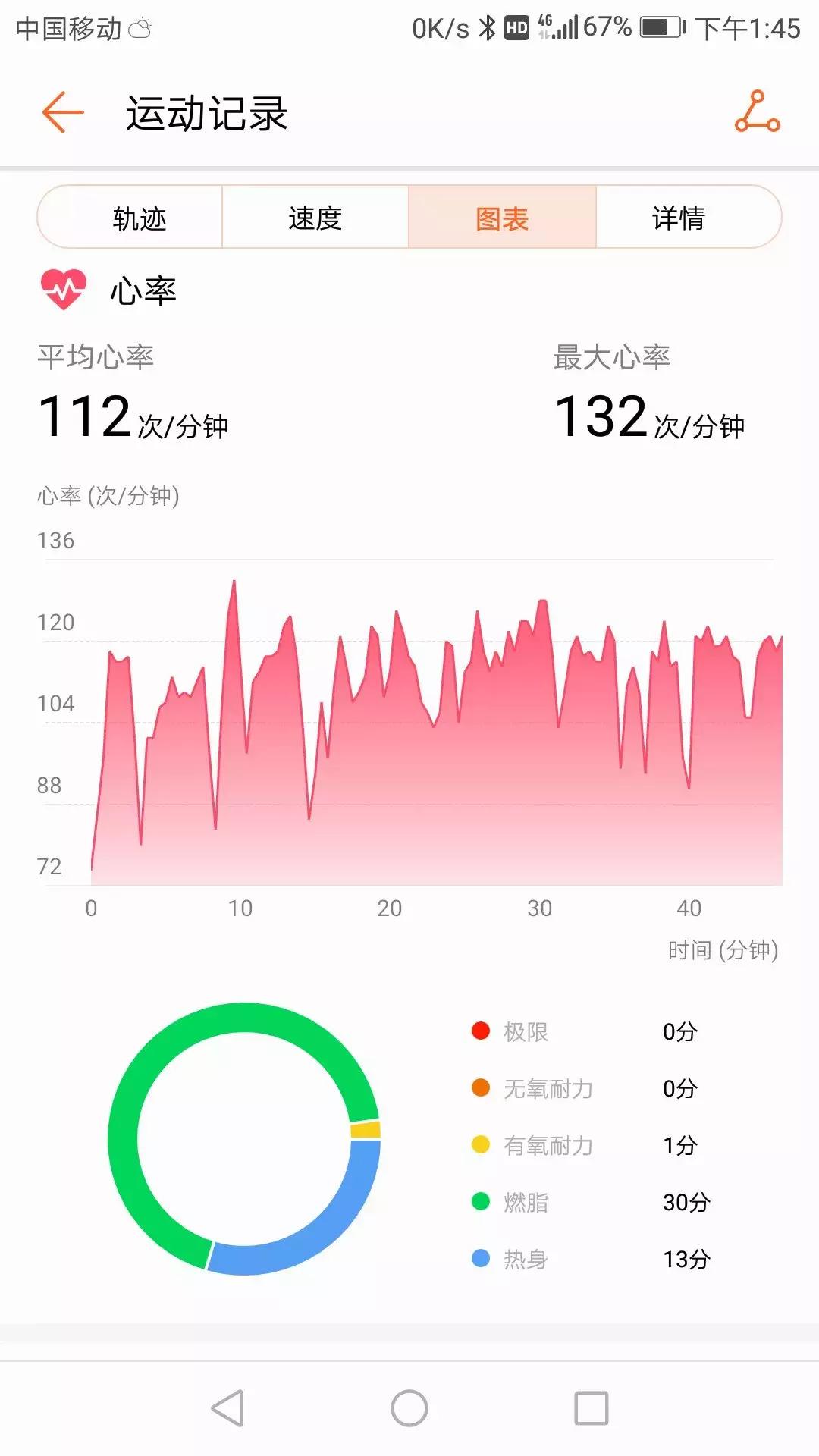Tap the back arrow to exit 运动记录
This screenshot has height=1456, width=819.
(61, 114)
